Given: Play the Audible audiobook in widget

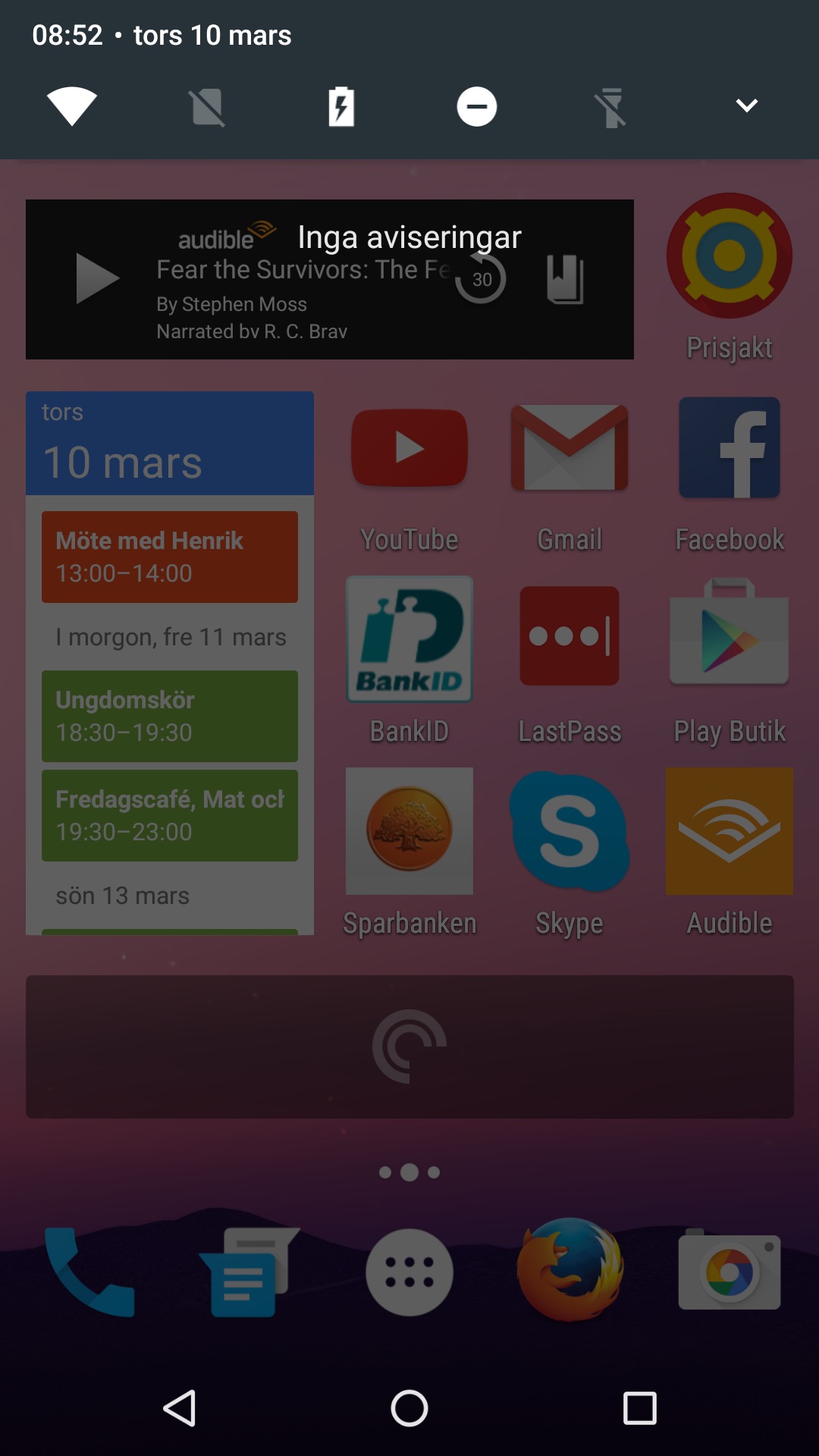Looking at the screenshot, I should click(98, 279).
